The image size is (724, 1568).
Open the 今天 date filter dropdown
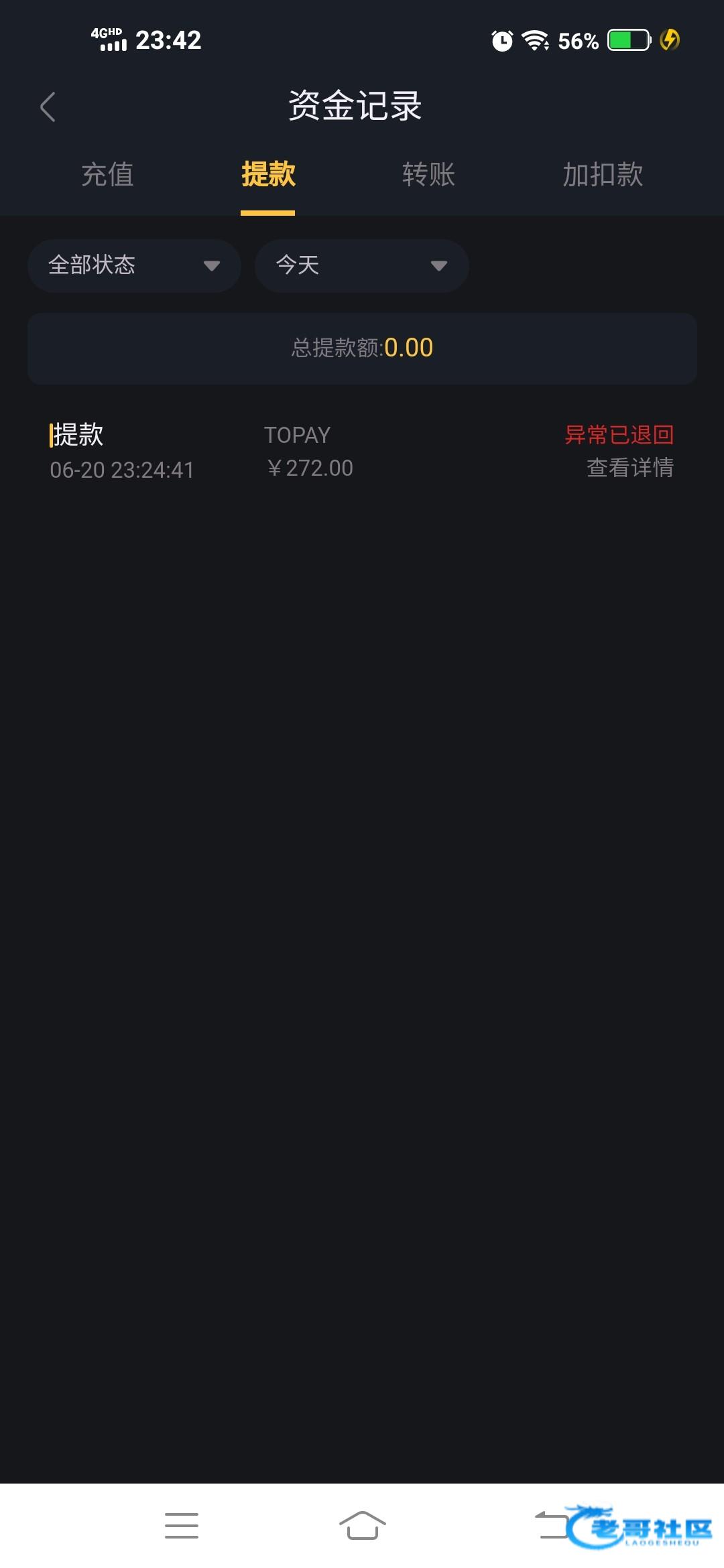361,265
